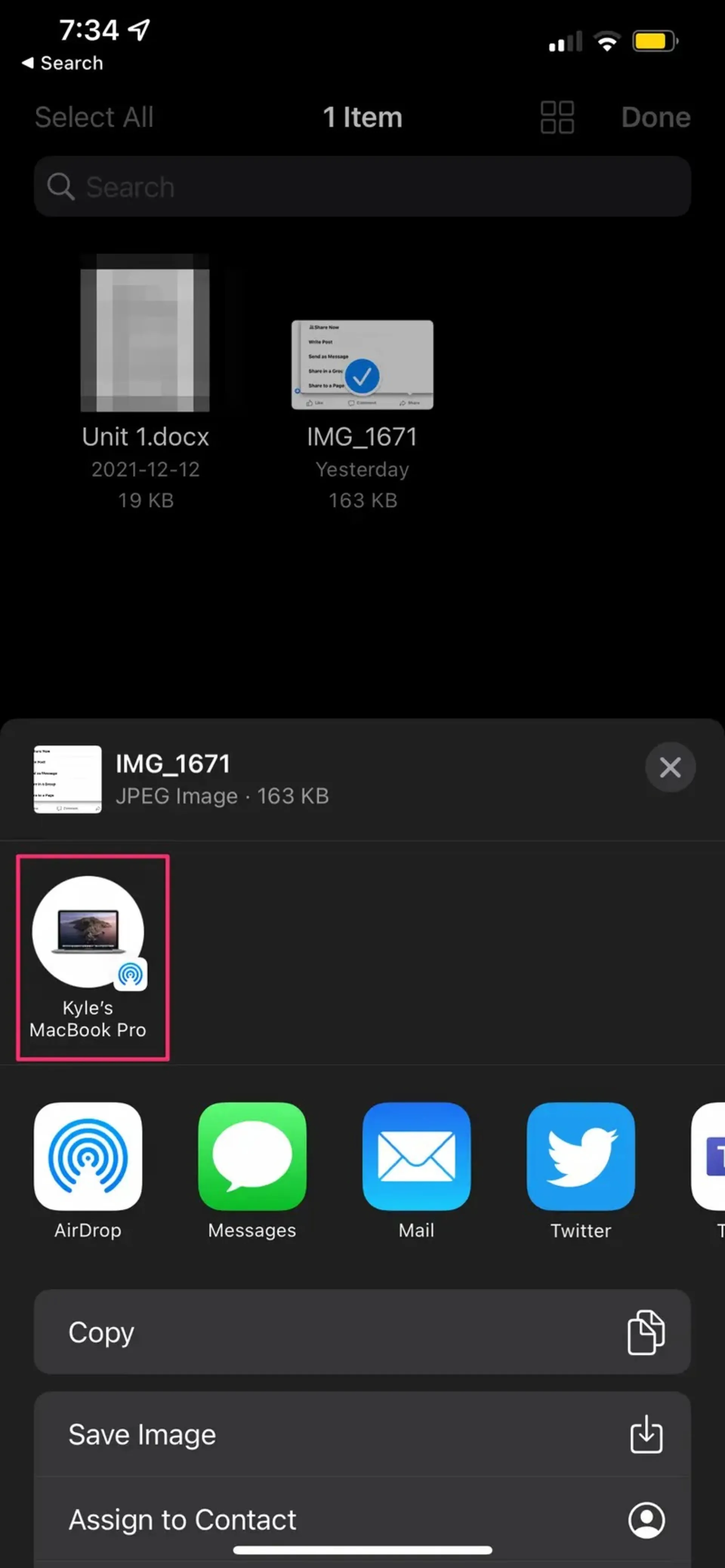Close the share sheet
725x1568 pixels.
[669, 767]
